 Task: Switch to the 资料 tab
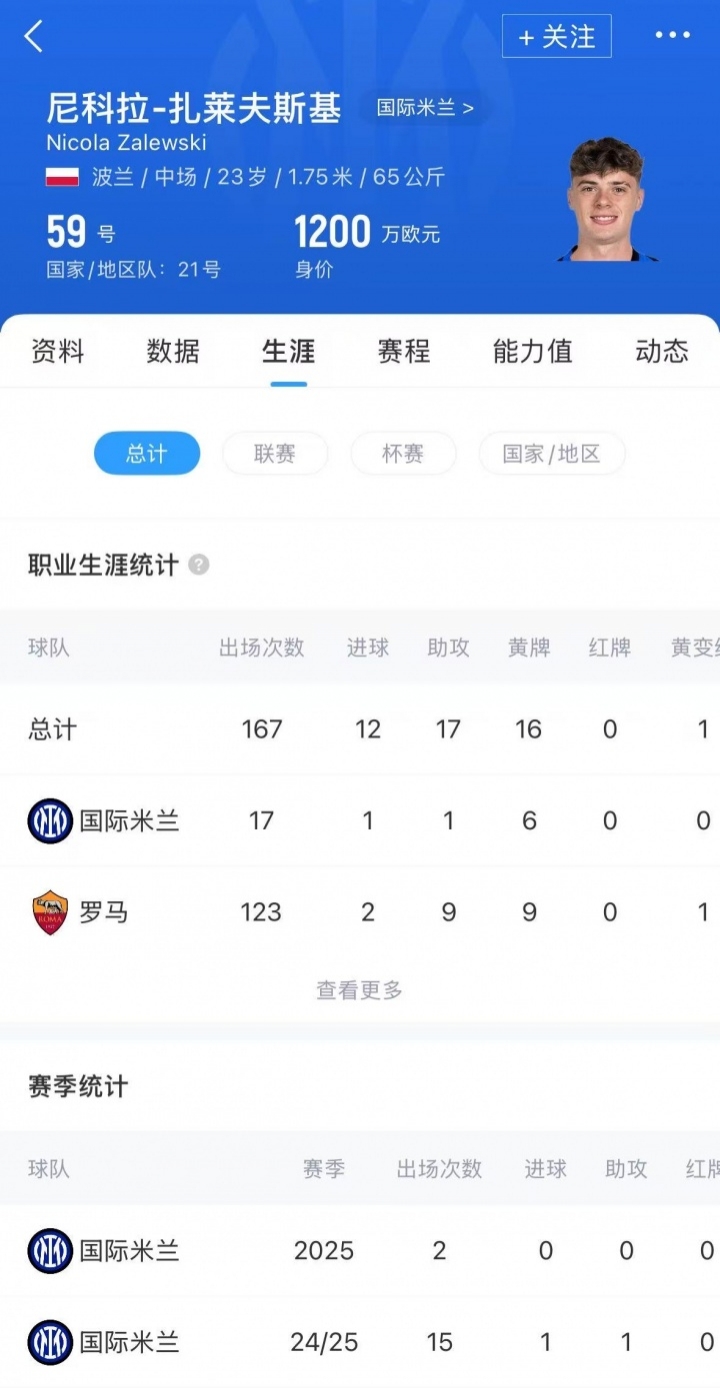(x=57, y=351)
